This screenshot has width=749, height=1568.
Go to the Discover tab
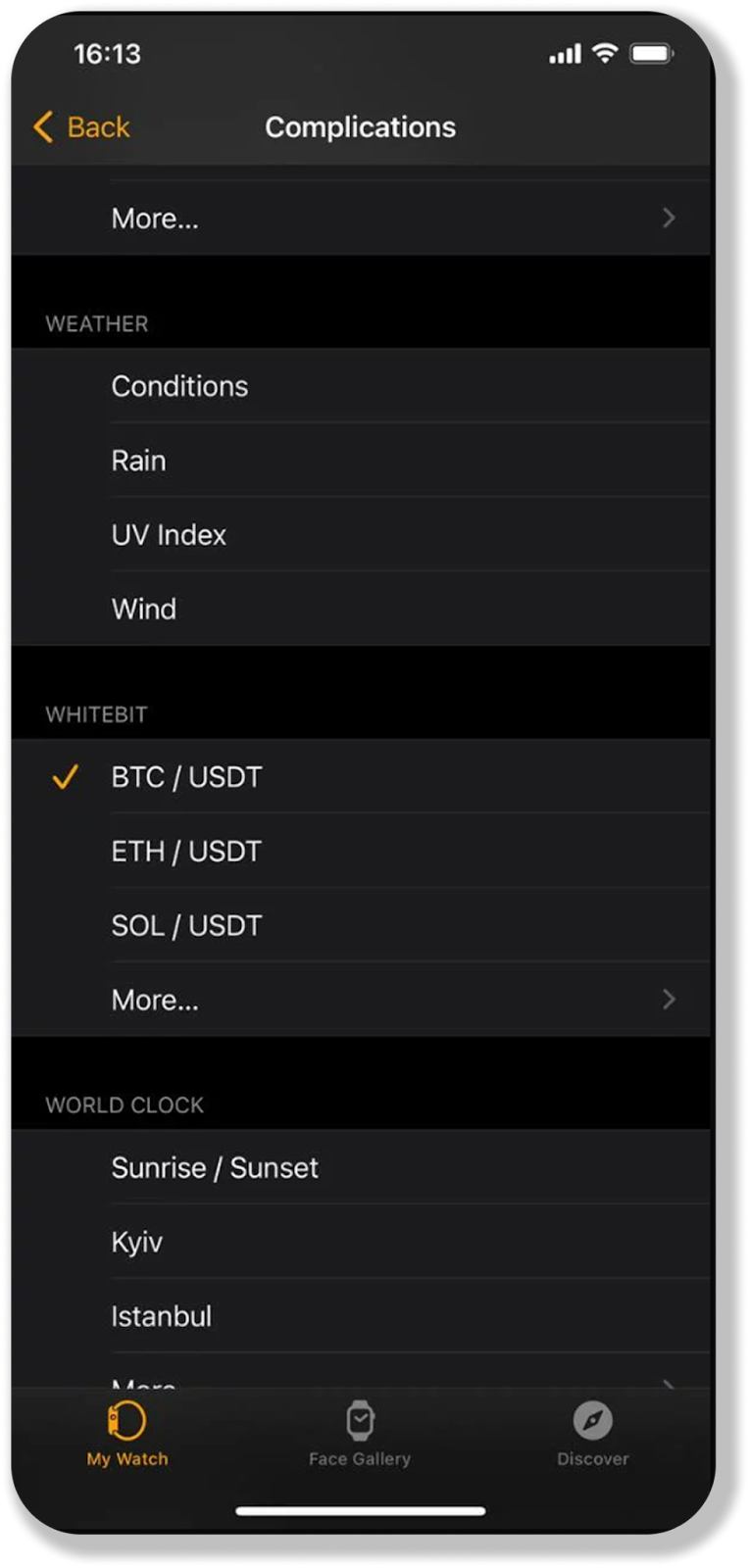592,1433
